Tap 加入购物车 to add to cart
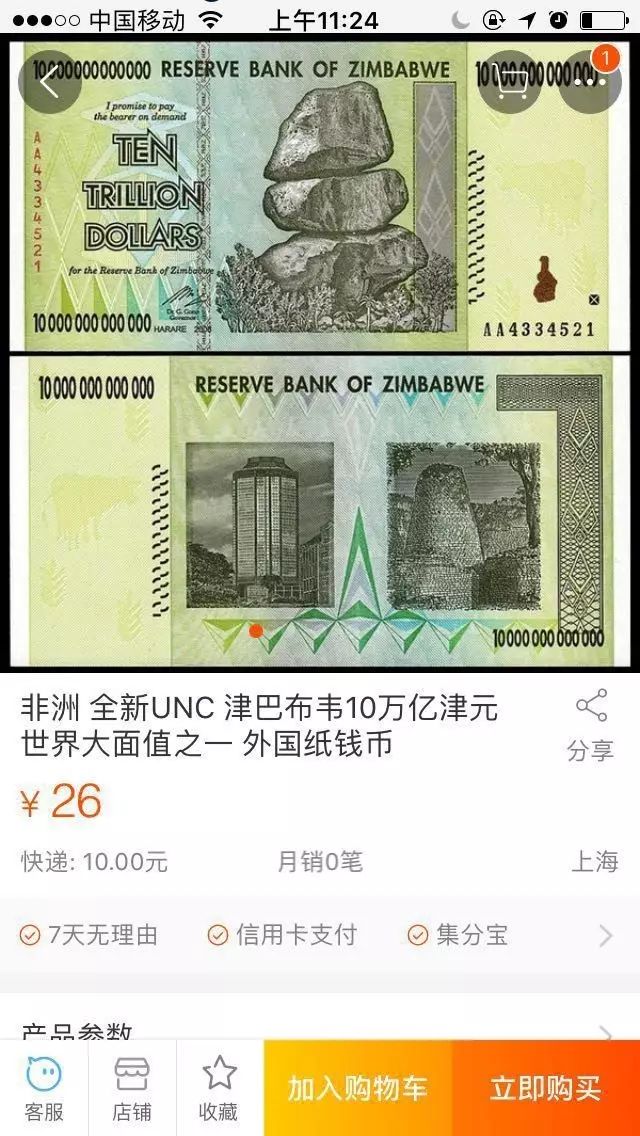The height and width of the screenshot is (1136, 640). coord(357,1088)
